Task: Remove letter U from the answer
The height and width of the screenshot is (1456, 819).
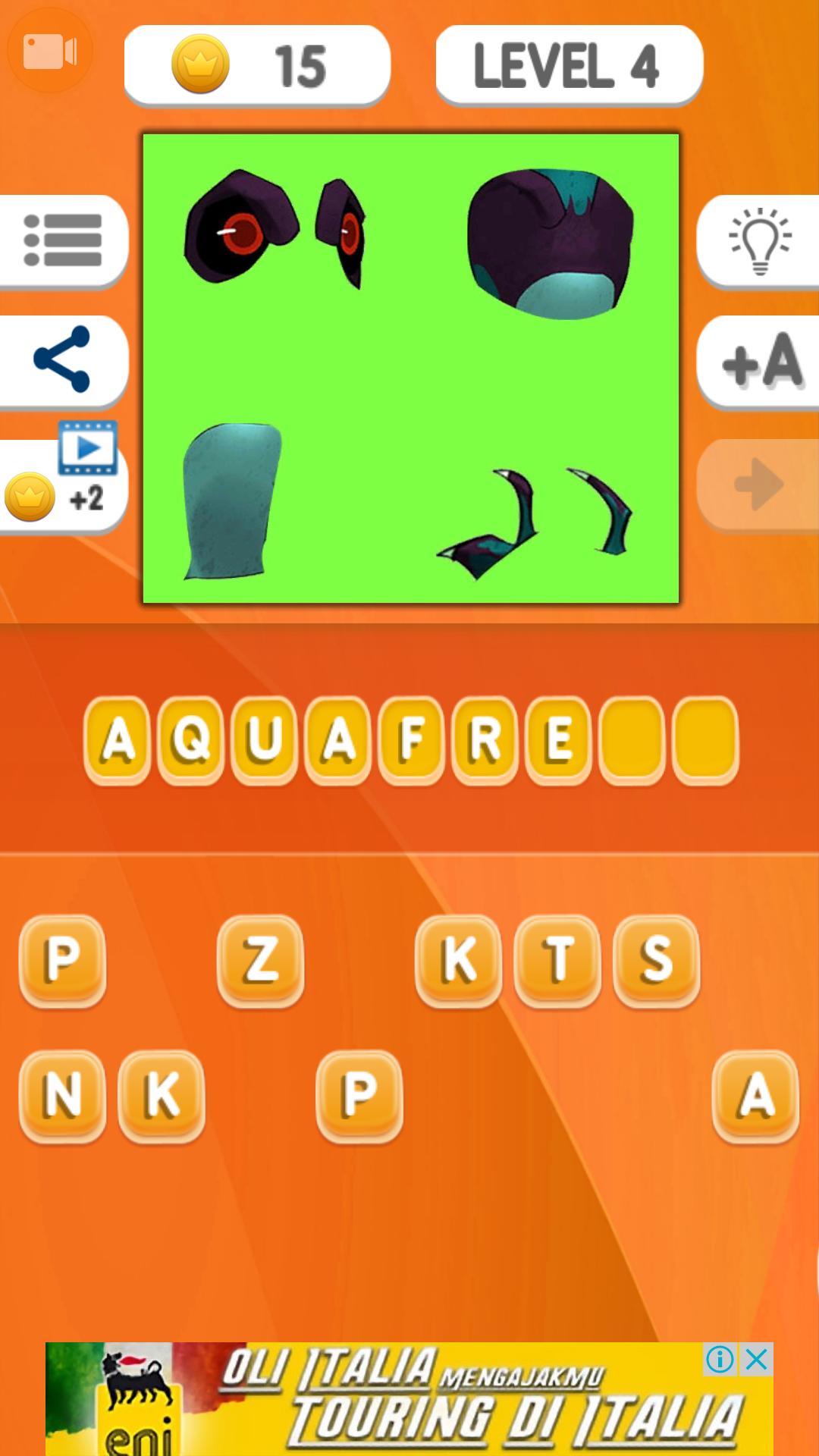Action: pos(265,739)
